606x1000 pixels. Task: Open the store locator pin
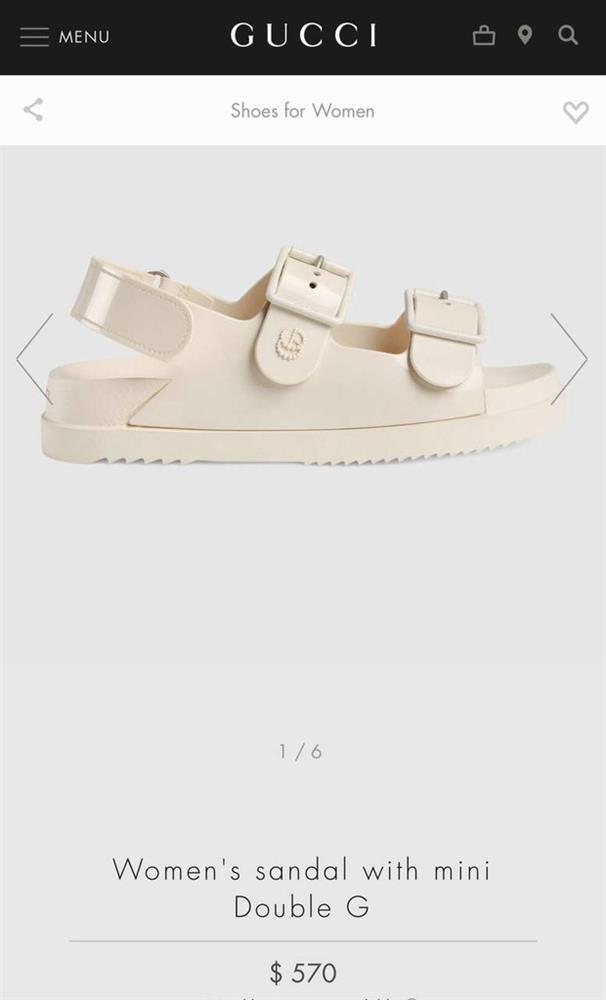coord(525,36)
